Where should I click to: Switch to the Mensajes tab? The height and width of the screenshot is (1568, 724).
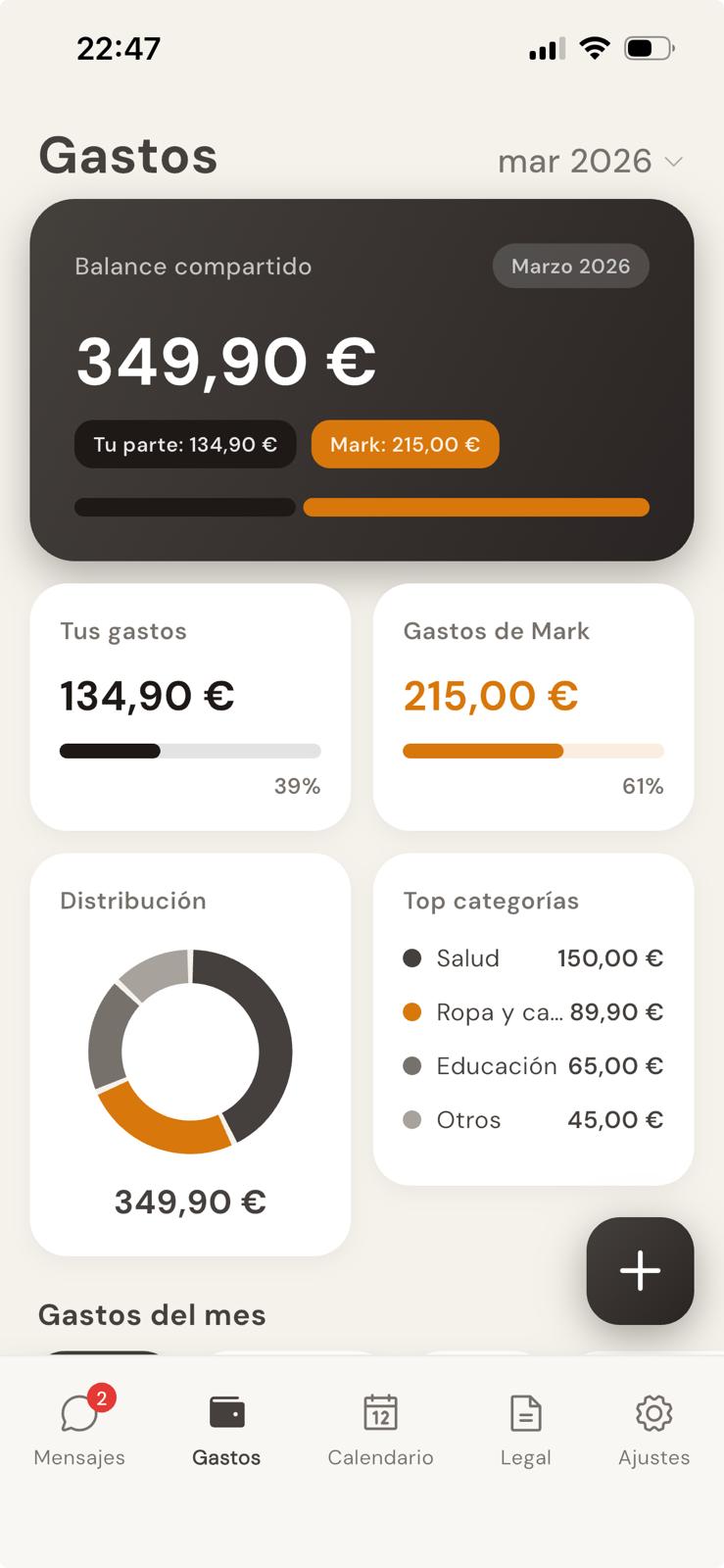pos(79,1429)
